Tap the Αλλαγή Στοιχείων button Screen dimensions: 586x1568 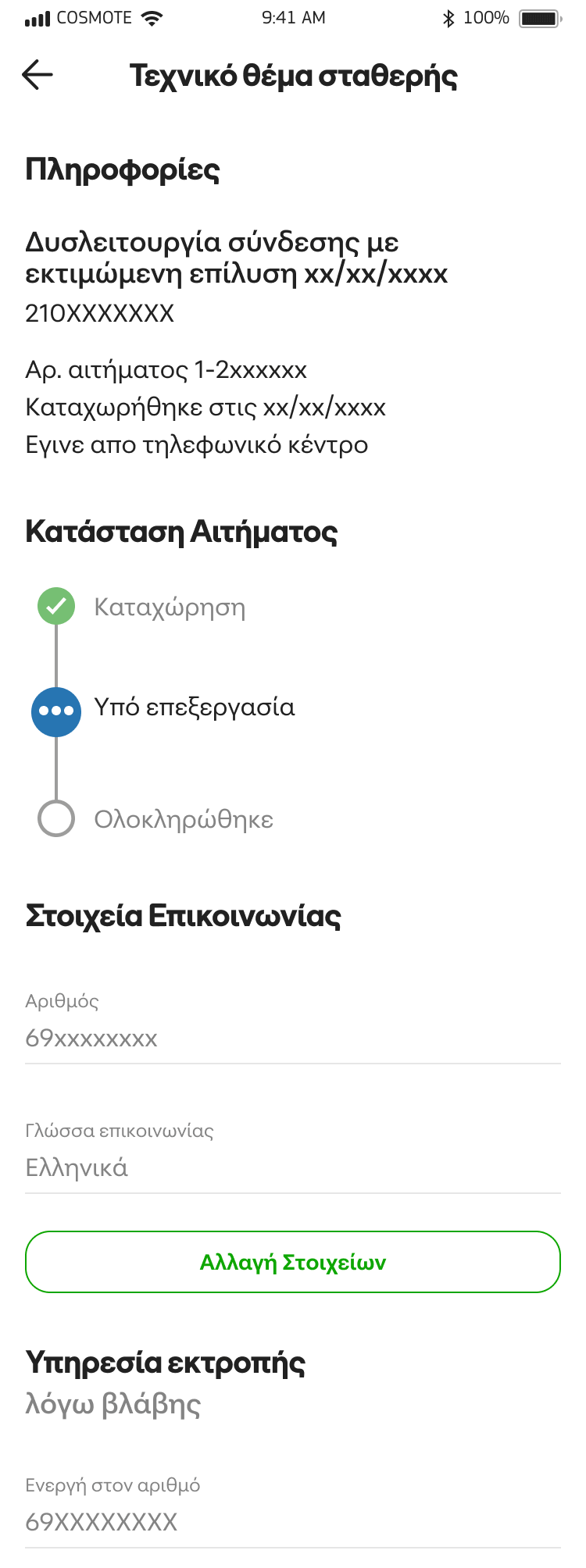point(293,1262)
